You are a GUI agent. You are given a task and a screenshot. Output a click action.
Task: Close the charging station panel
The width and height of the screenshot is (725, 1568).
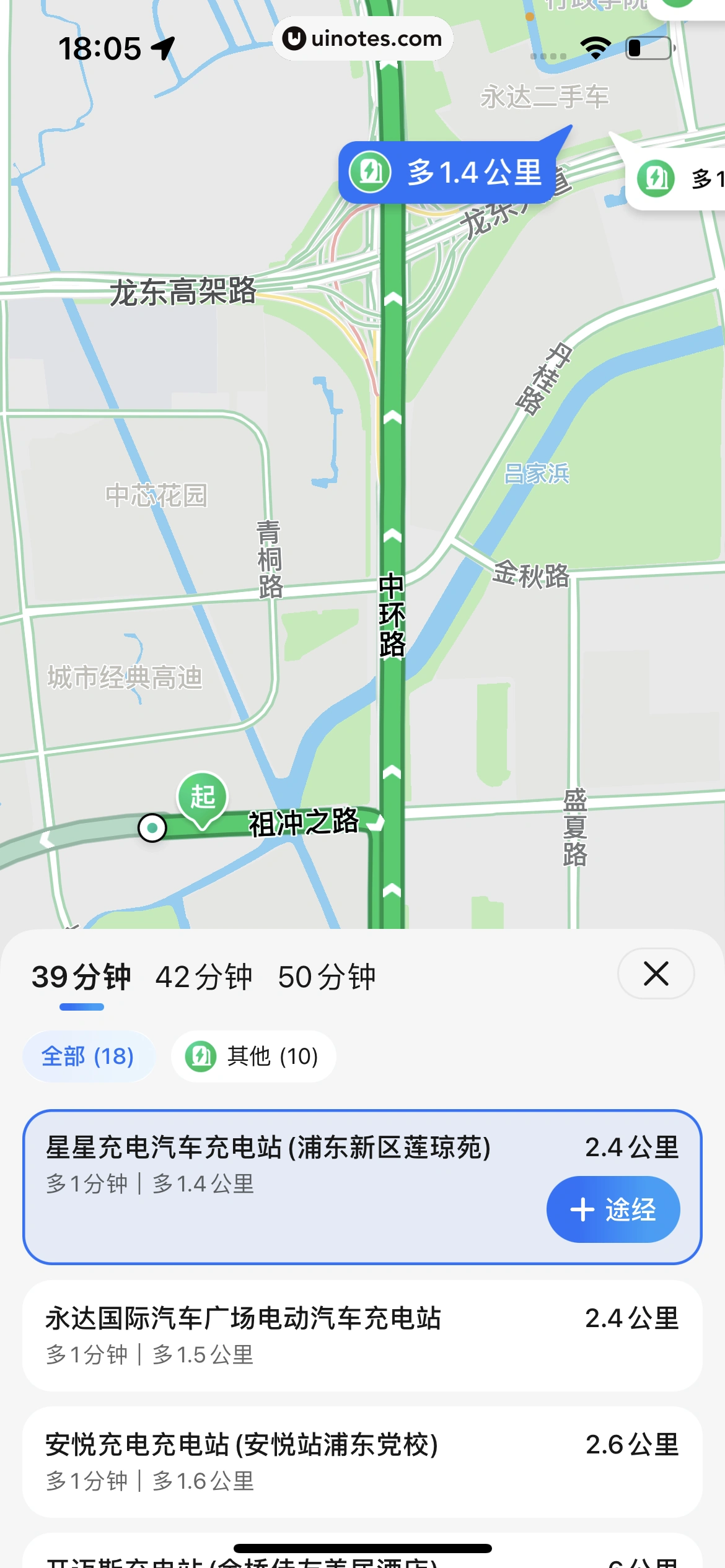(x=656, y=973)
